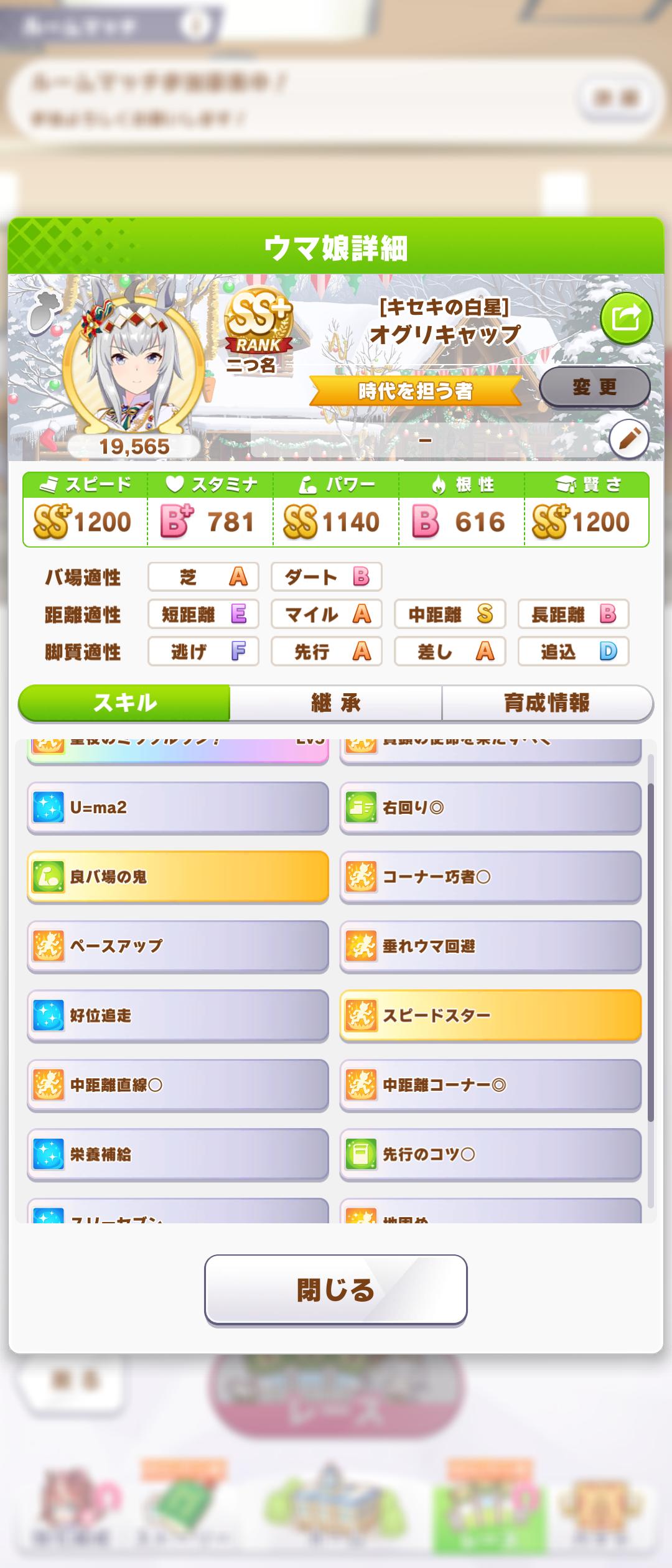The height and width of the screenshot is (1568, 672).
Task: View the 好位追走 skill
Action: coord(178,1015)
